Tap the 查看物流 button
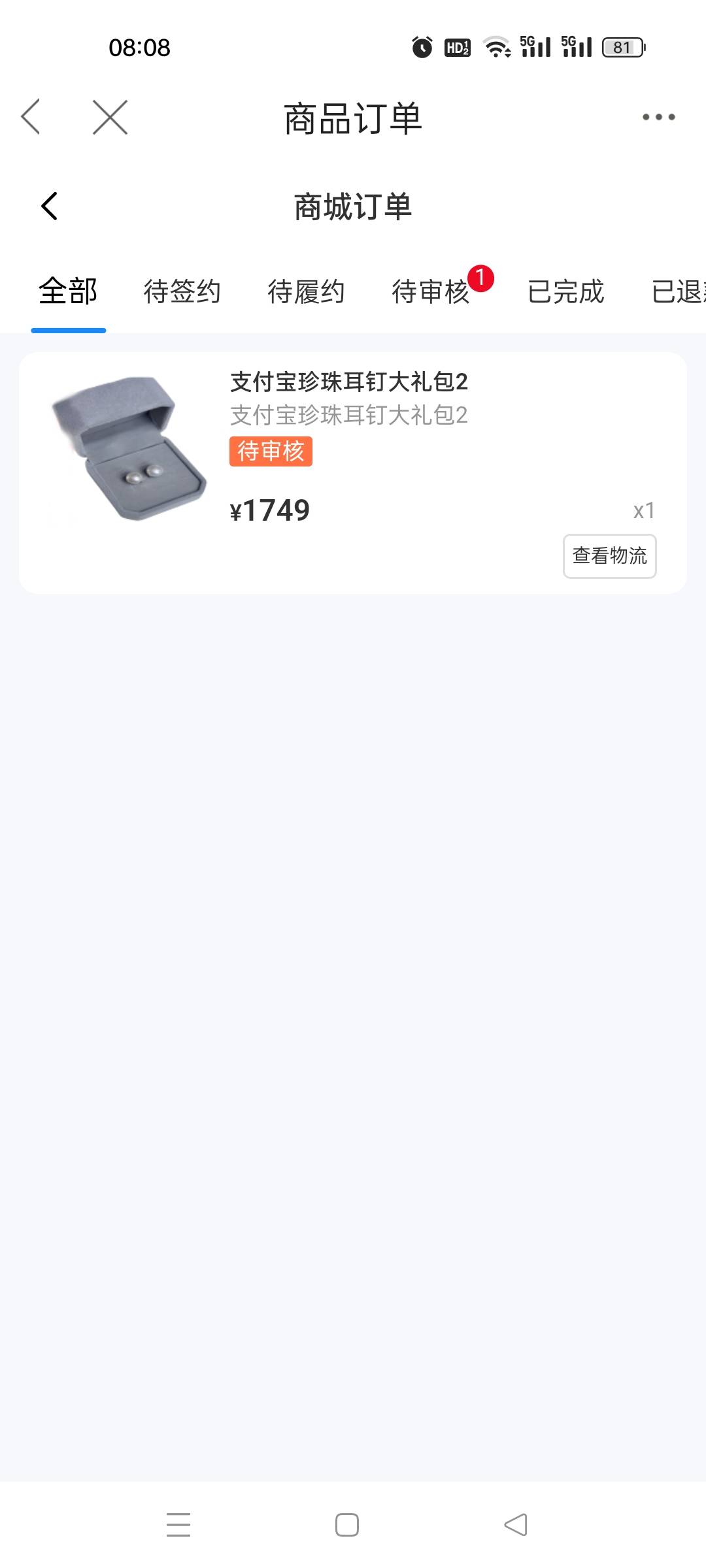The height and width of the screenshot is (1568, 706). tap(610, 556)
